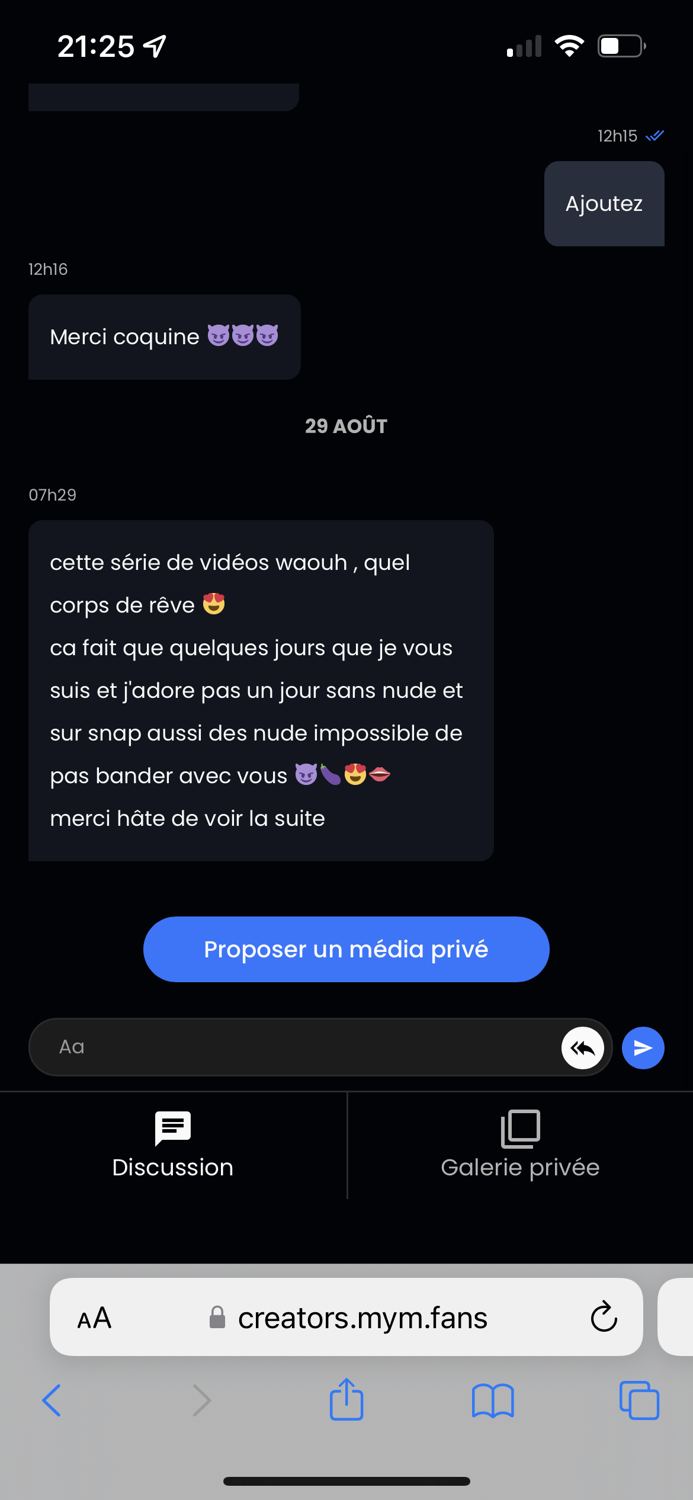
Task: Focus the Aa message input field
Action: point(295,1047)
